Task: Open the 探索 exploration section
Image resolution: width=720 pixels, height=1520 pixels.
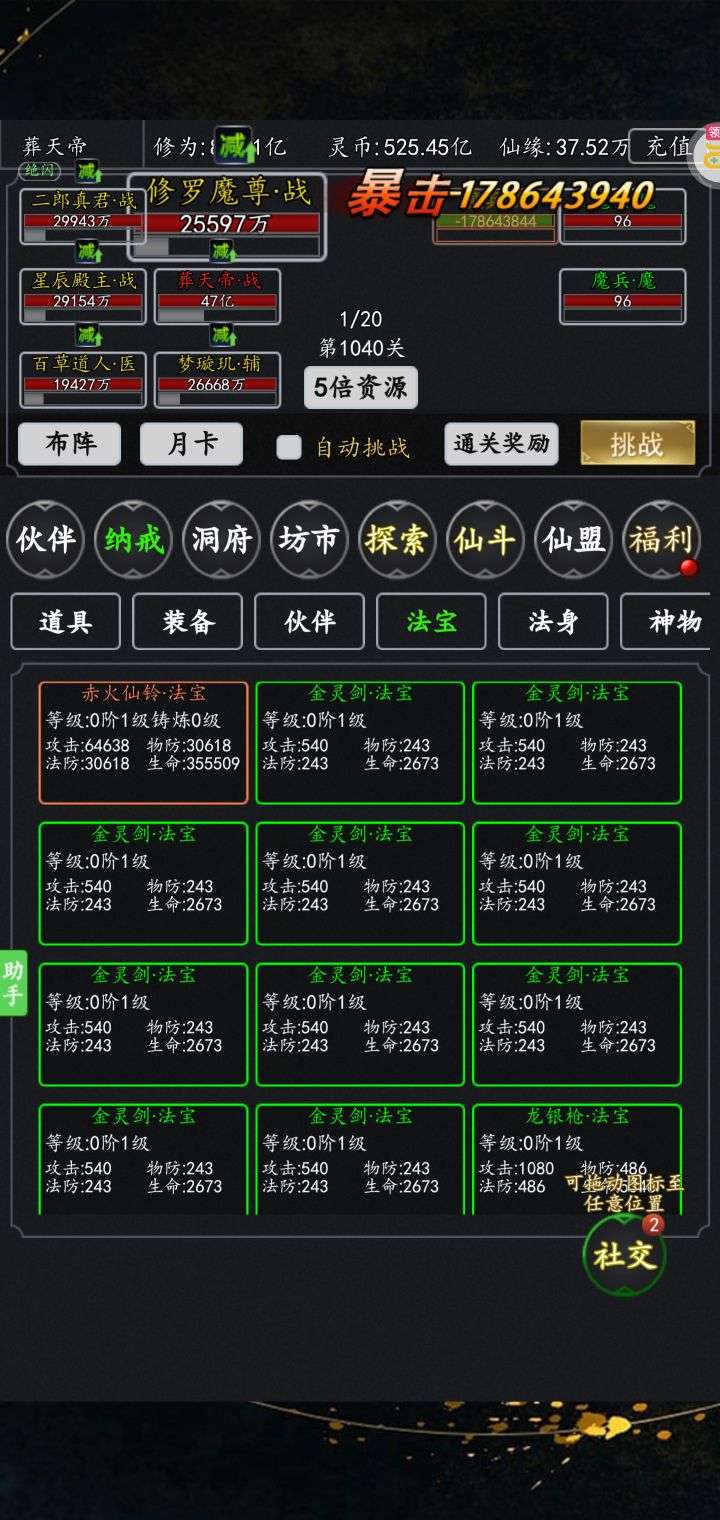Action: 397,540
